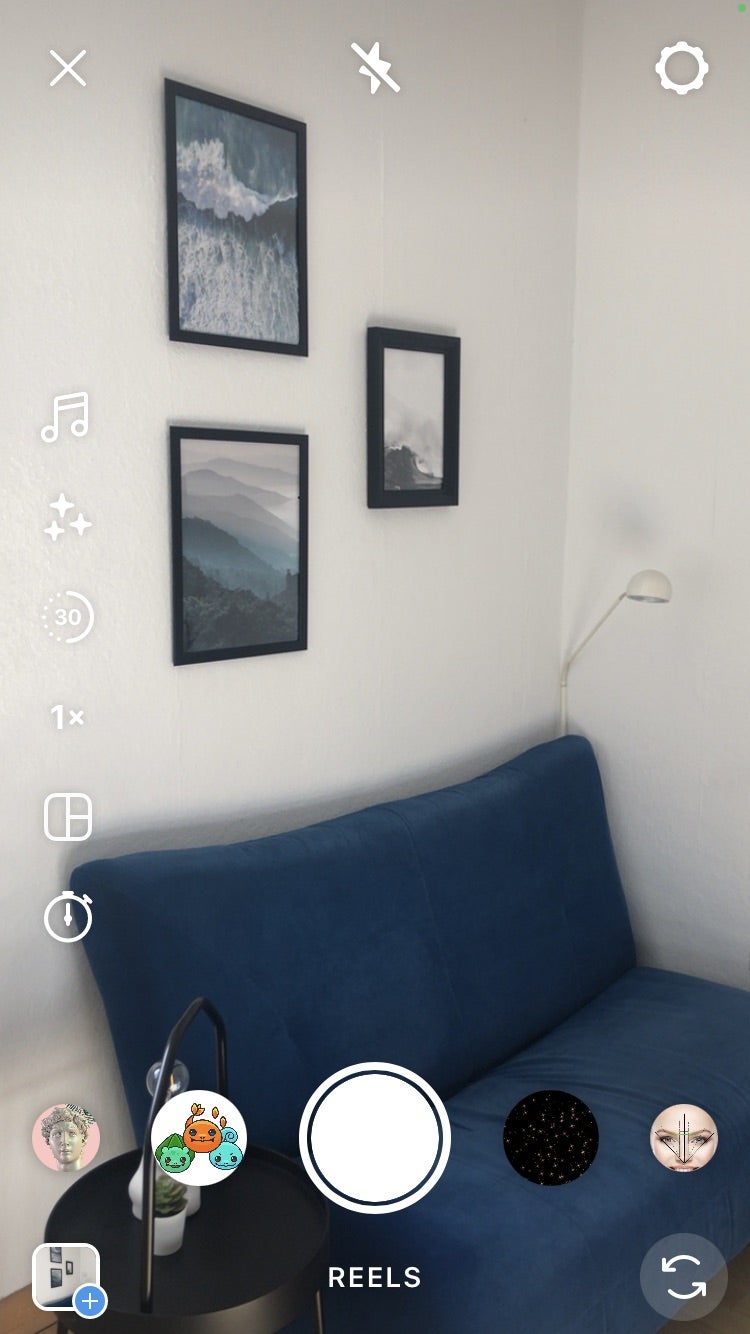Select the face makeup filter
Image resolution: width=750 pixels, height=1334 pixels.
[x=684, y=1138]
